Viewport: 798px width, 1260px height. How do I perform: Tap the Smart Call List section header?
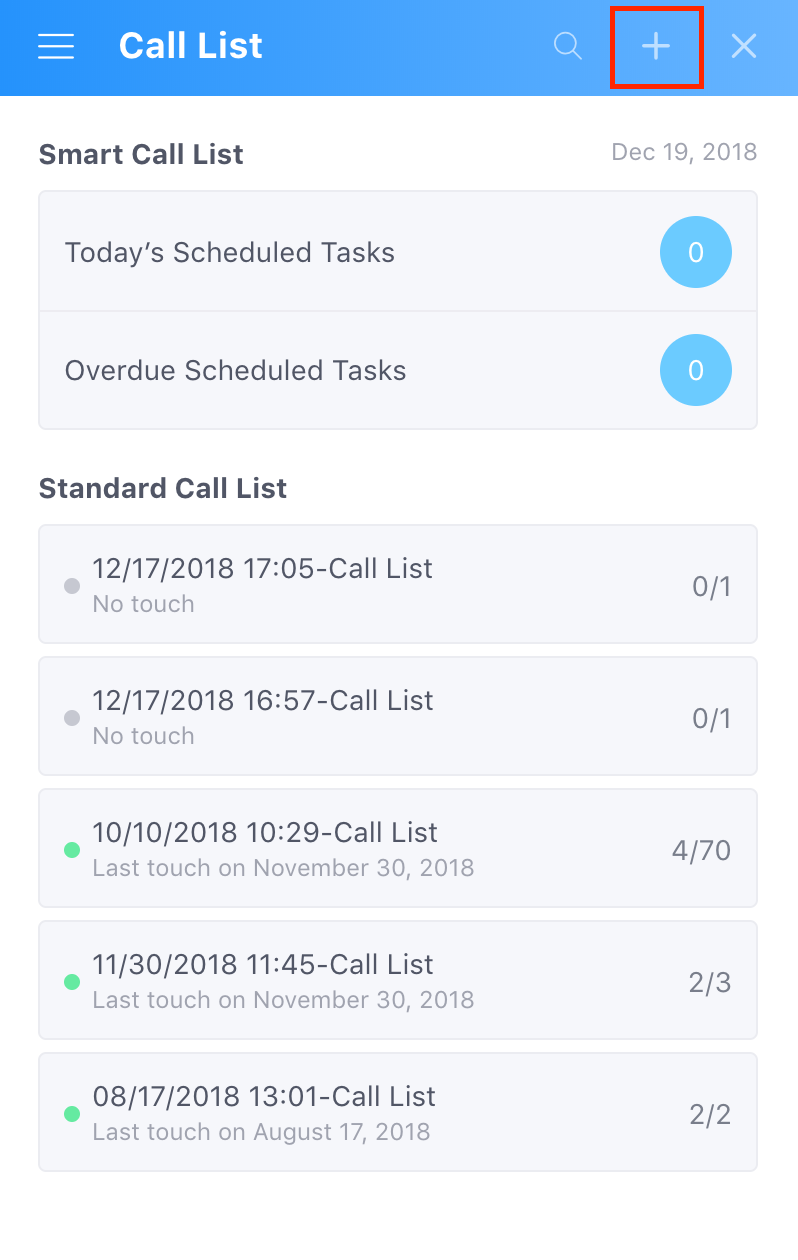pyautogui.click(x=141, y=154)
